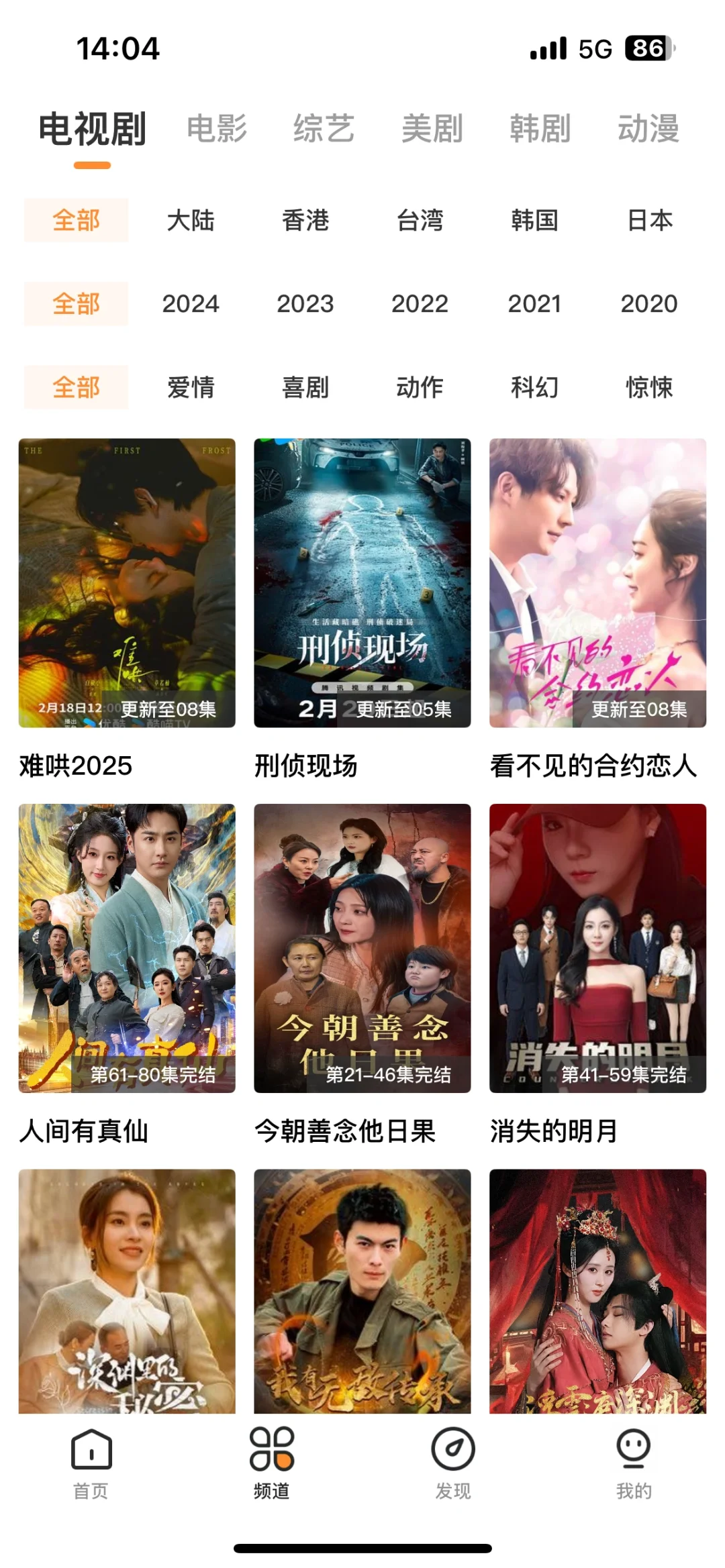
Task: Switch to the 韩剧 tab
Action: [540, 128]
